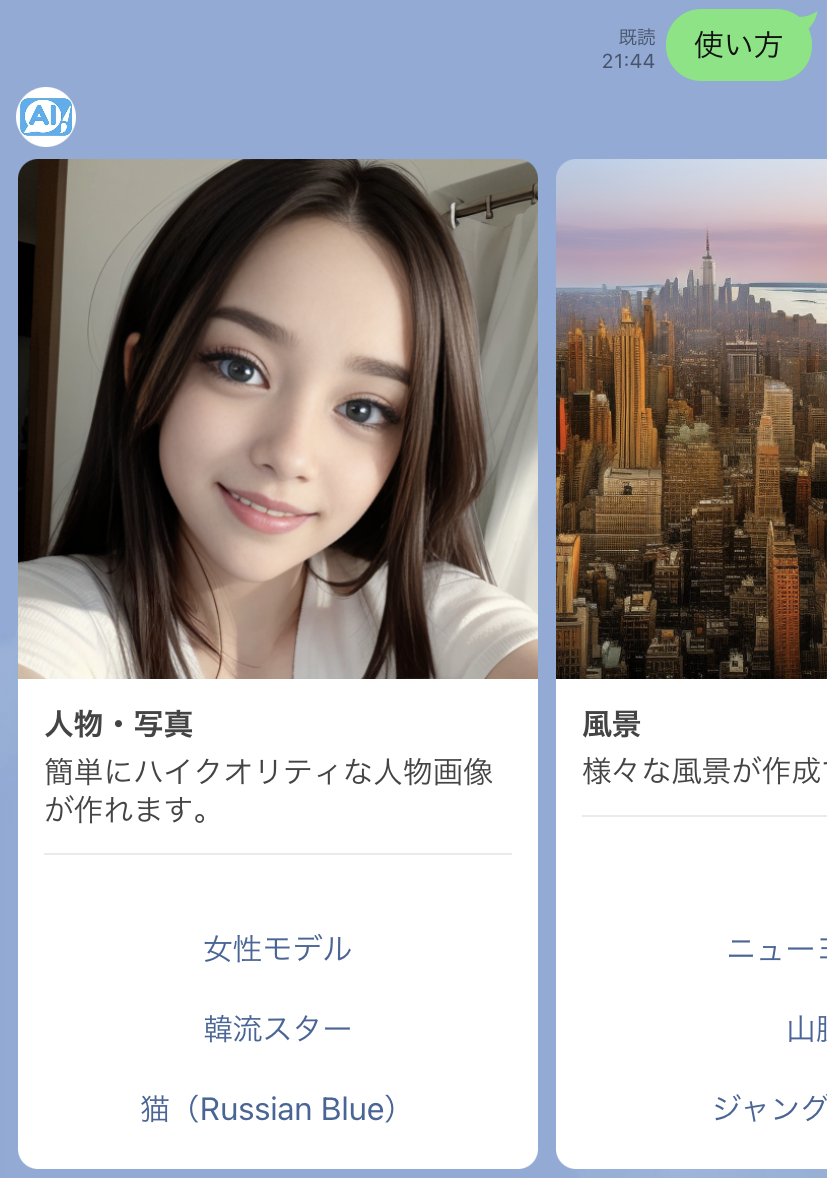The height and width of the screenshot is (1178, 827).
Task: Select the 女性モデル option
Action: (x=277, y=949)
